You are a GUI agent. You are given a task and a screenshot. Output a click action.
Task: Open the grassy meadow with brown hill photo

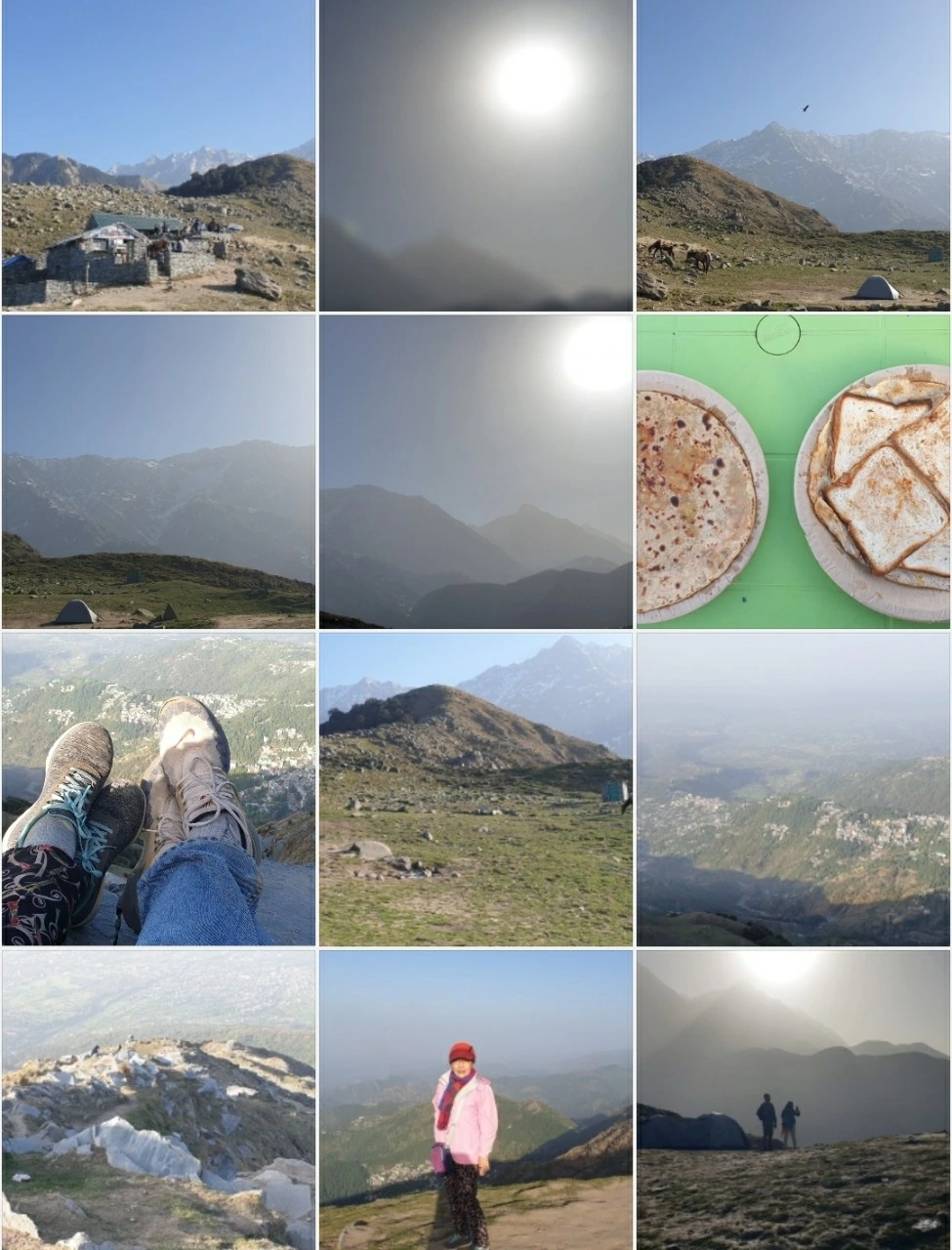[x=476, y=789]
